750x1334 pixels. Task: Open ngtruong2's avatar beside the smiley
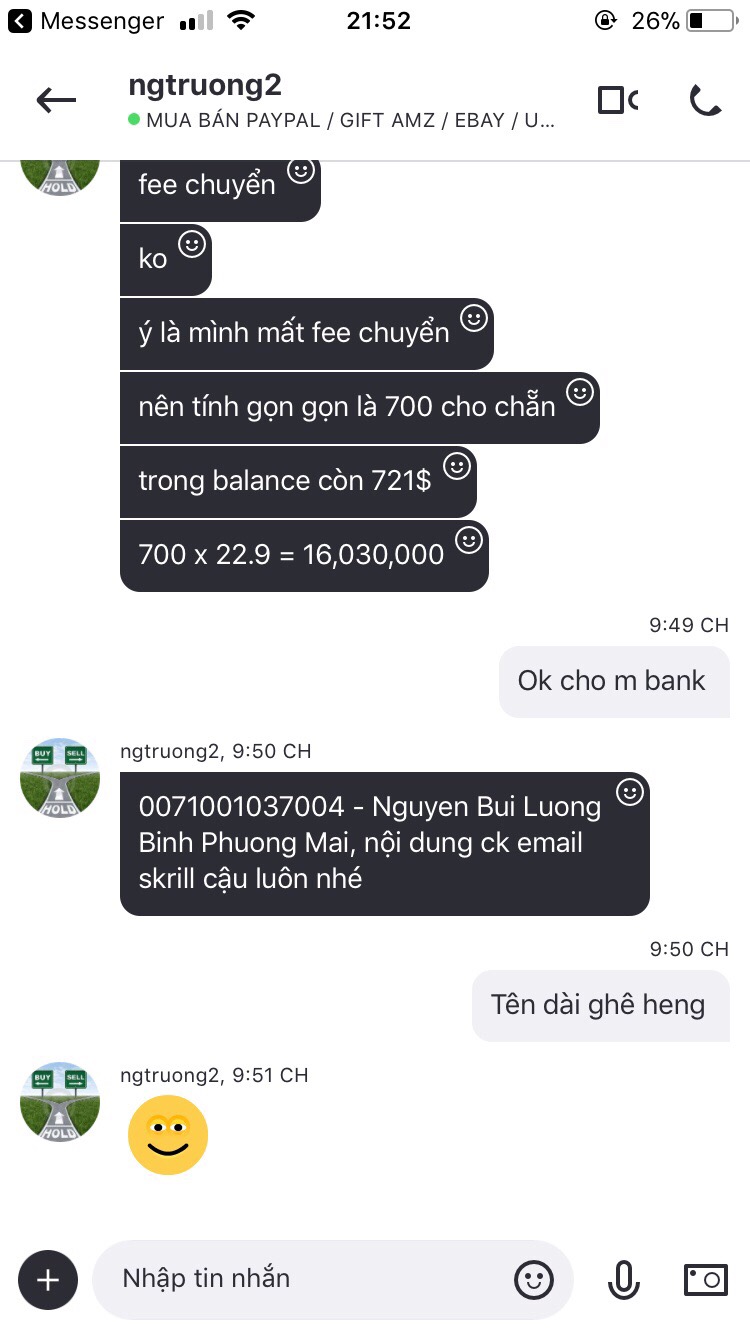[60, 1101]
